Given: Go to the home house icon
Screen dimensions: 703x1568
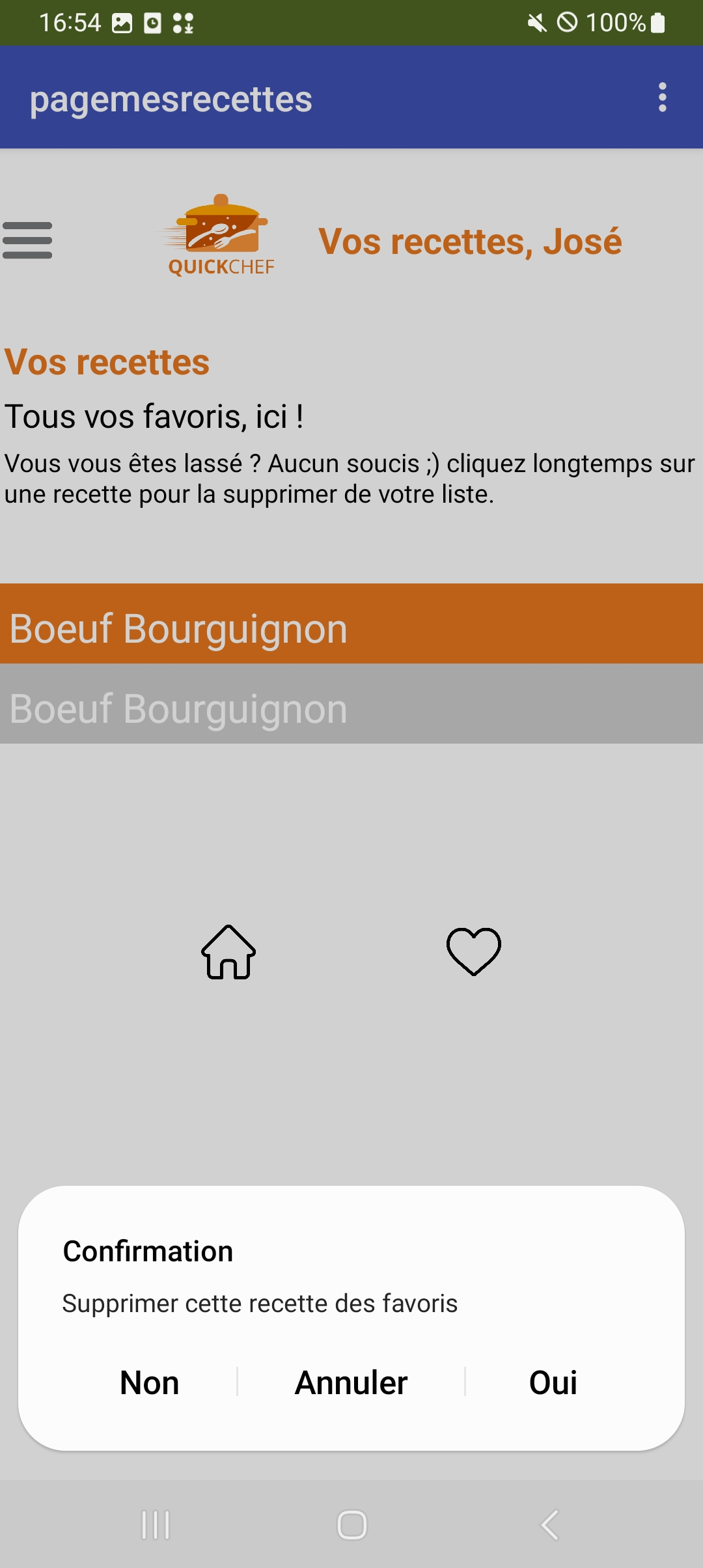Looking at the screenshot, I should tap(228, 952).
